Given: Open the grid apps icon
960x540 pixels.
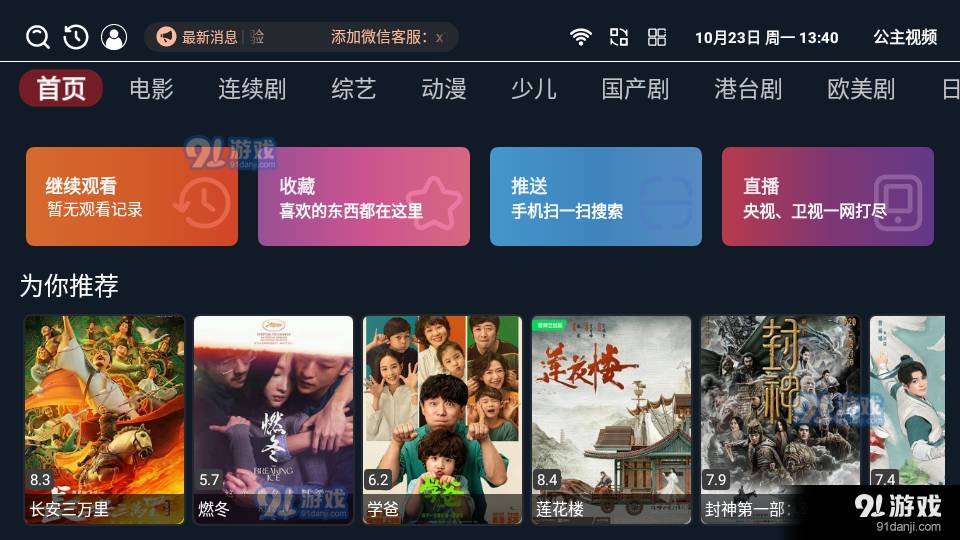Looking at the screenshot, I should (x=657, y=38).
